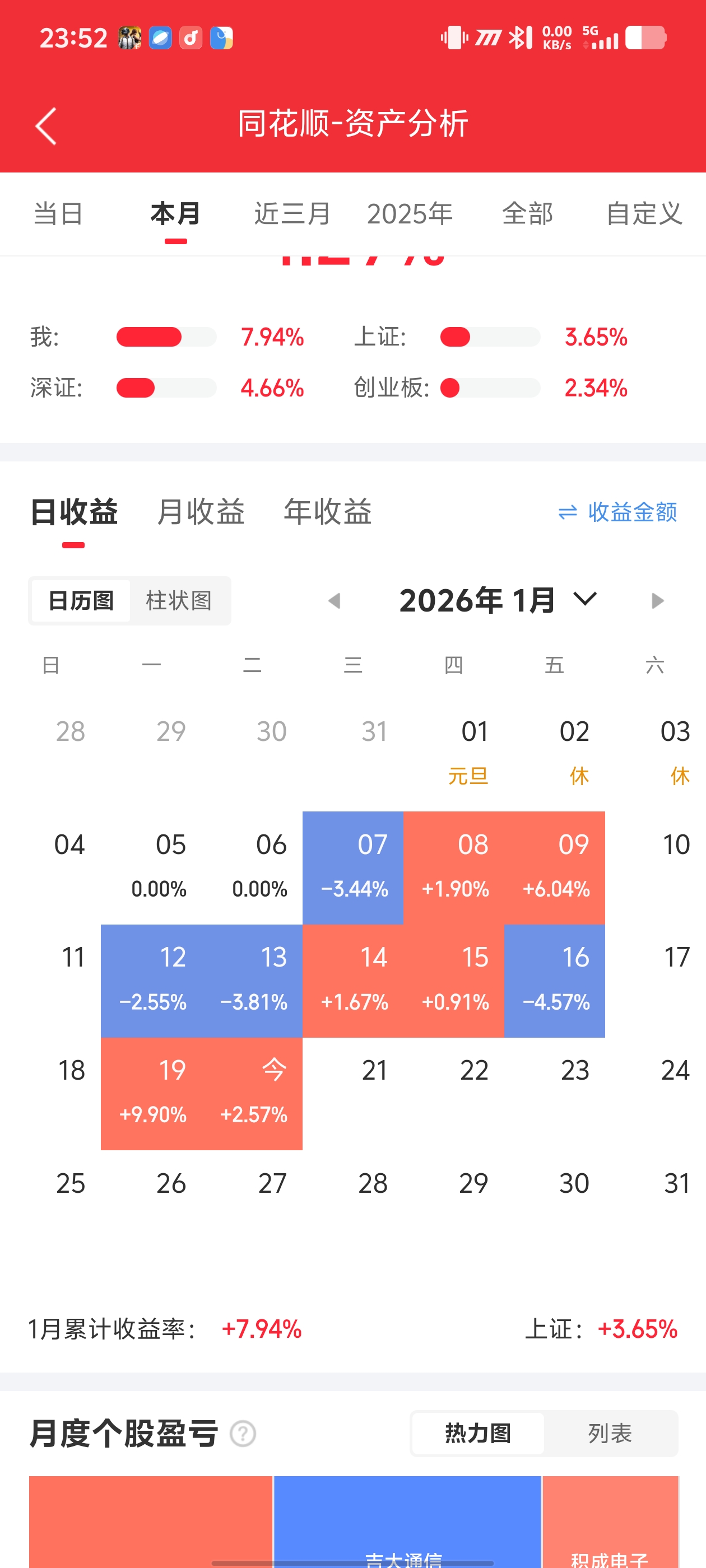The image size is (706, 1568).
Task: Open day 19 with +9.90% return
Action: tap(152, 1093)
